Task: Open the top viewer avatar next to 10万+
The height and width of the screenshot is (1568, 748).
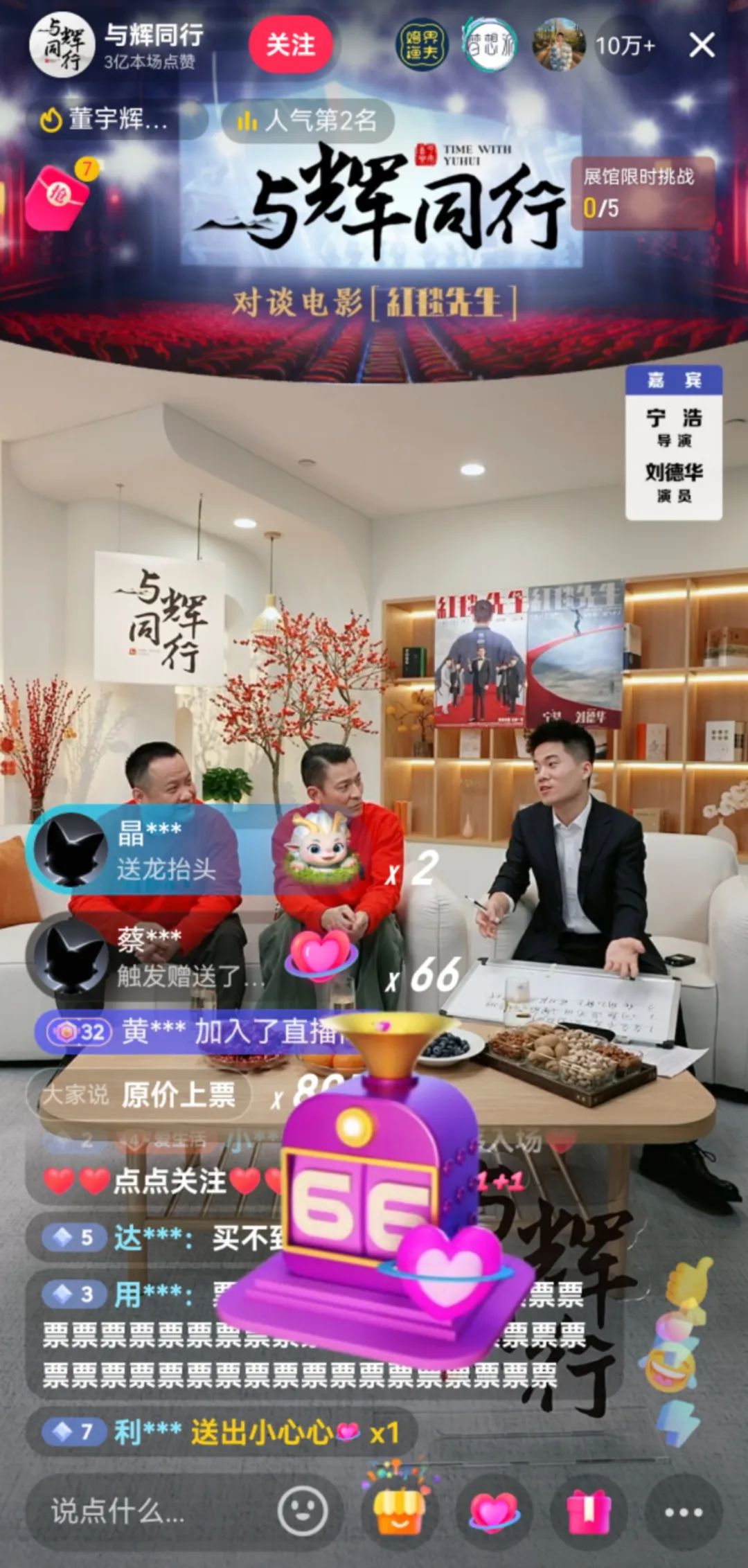Action: (x=558, y=46)
